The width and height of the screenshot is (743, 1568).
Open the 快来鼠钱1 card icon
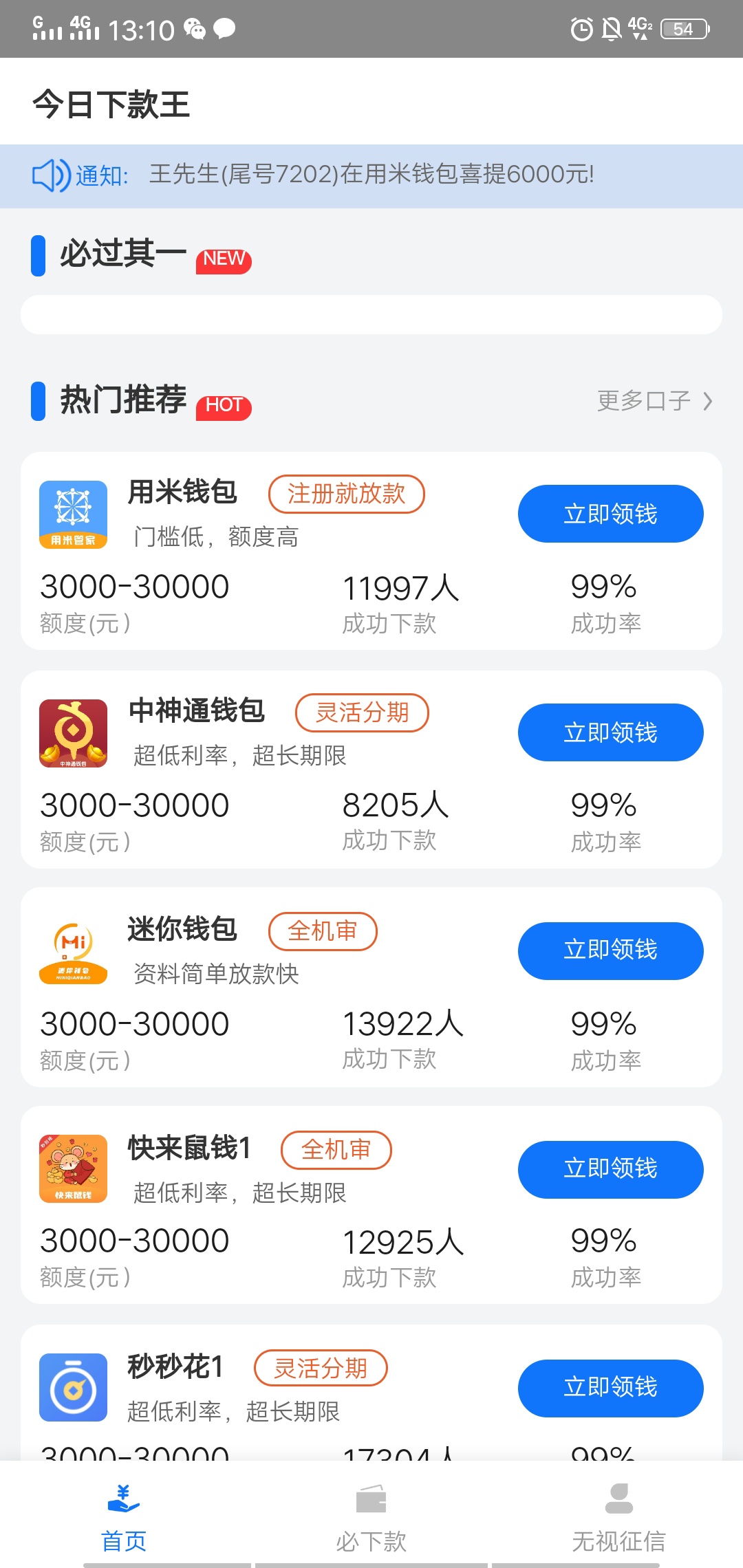pyautogui.click(x=73, y=1169)
